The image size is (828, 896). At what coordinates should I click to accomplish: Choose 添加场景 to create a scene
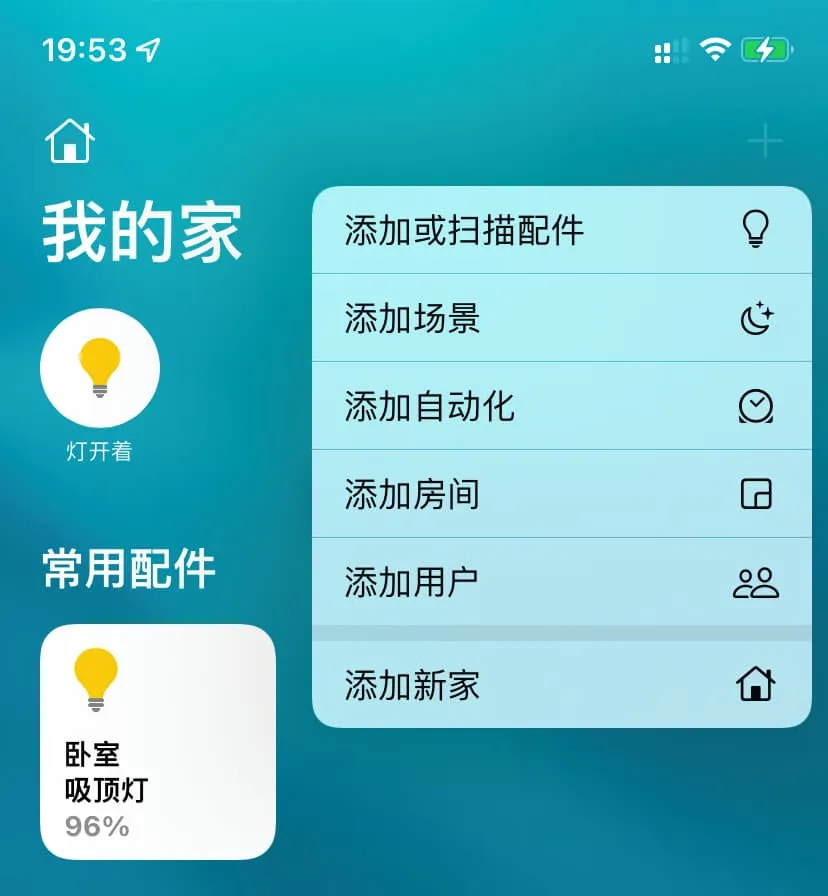tap(560, 318)
